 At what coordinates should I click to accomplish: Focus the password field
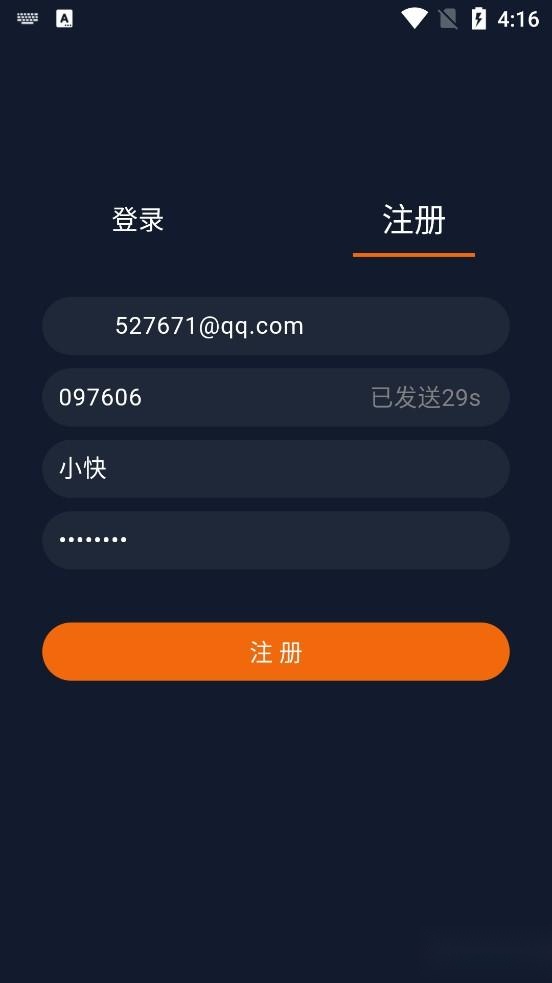(x=276, y=540)
